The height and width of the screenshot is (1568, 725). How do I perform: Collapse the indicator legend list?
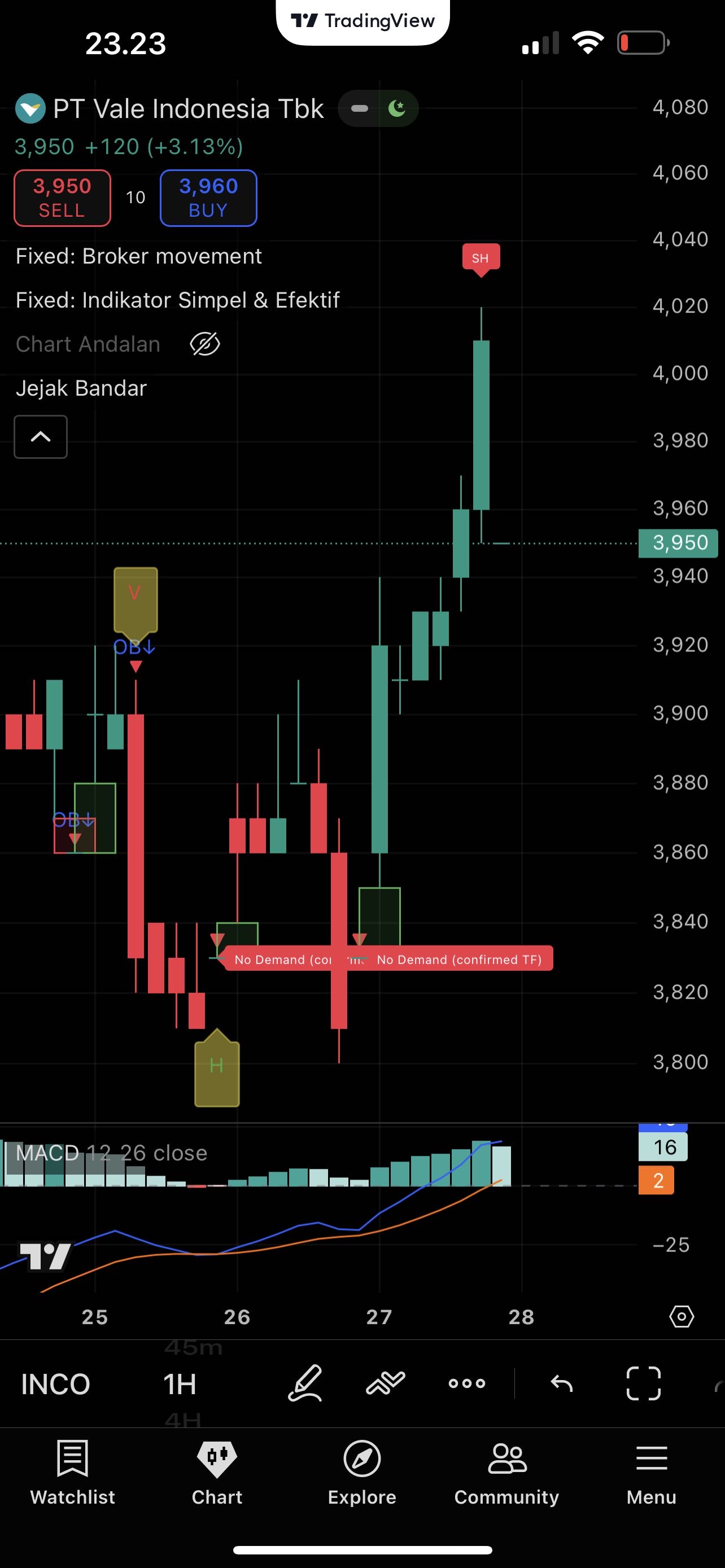point(41,436)
